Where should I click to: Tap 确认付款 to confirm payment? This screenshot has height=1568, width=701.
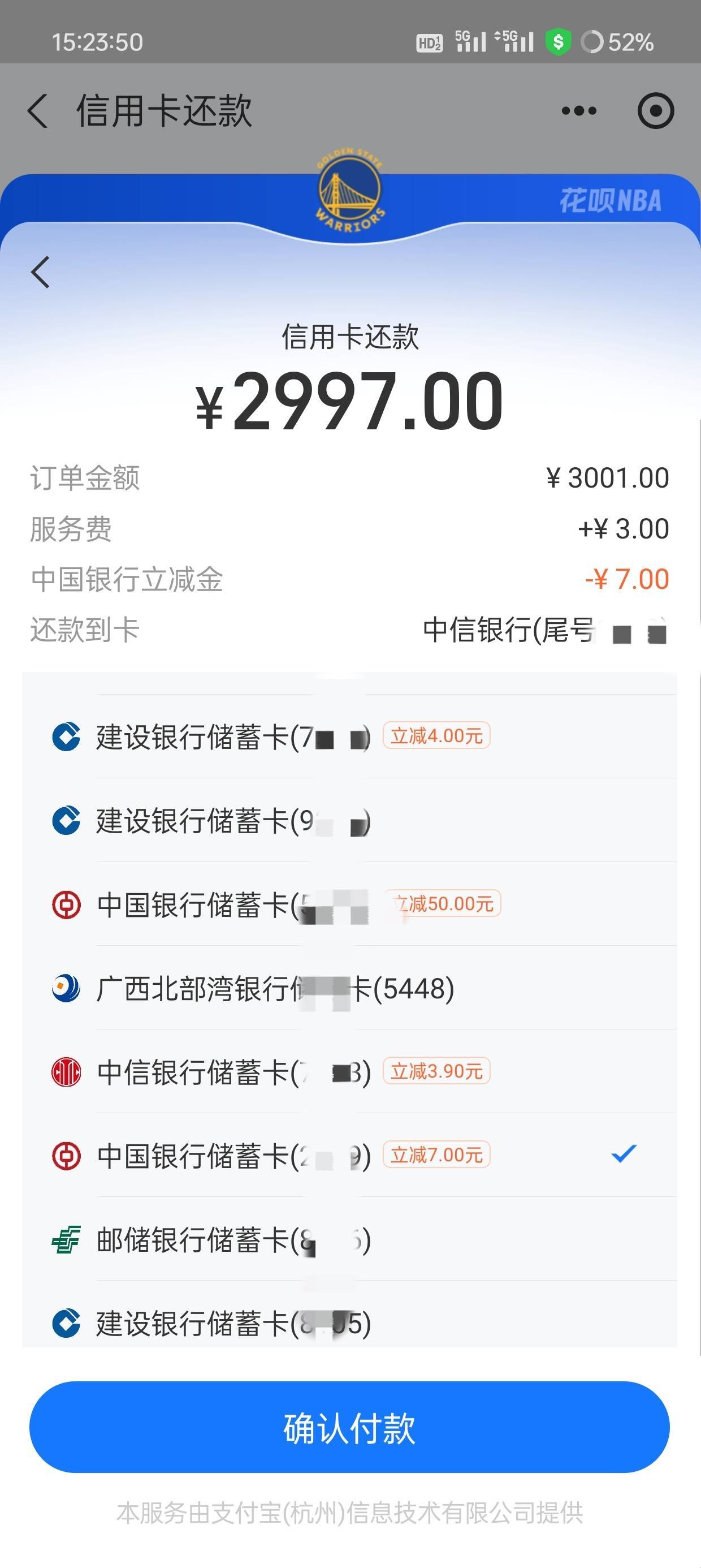tap(349, 1427)
